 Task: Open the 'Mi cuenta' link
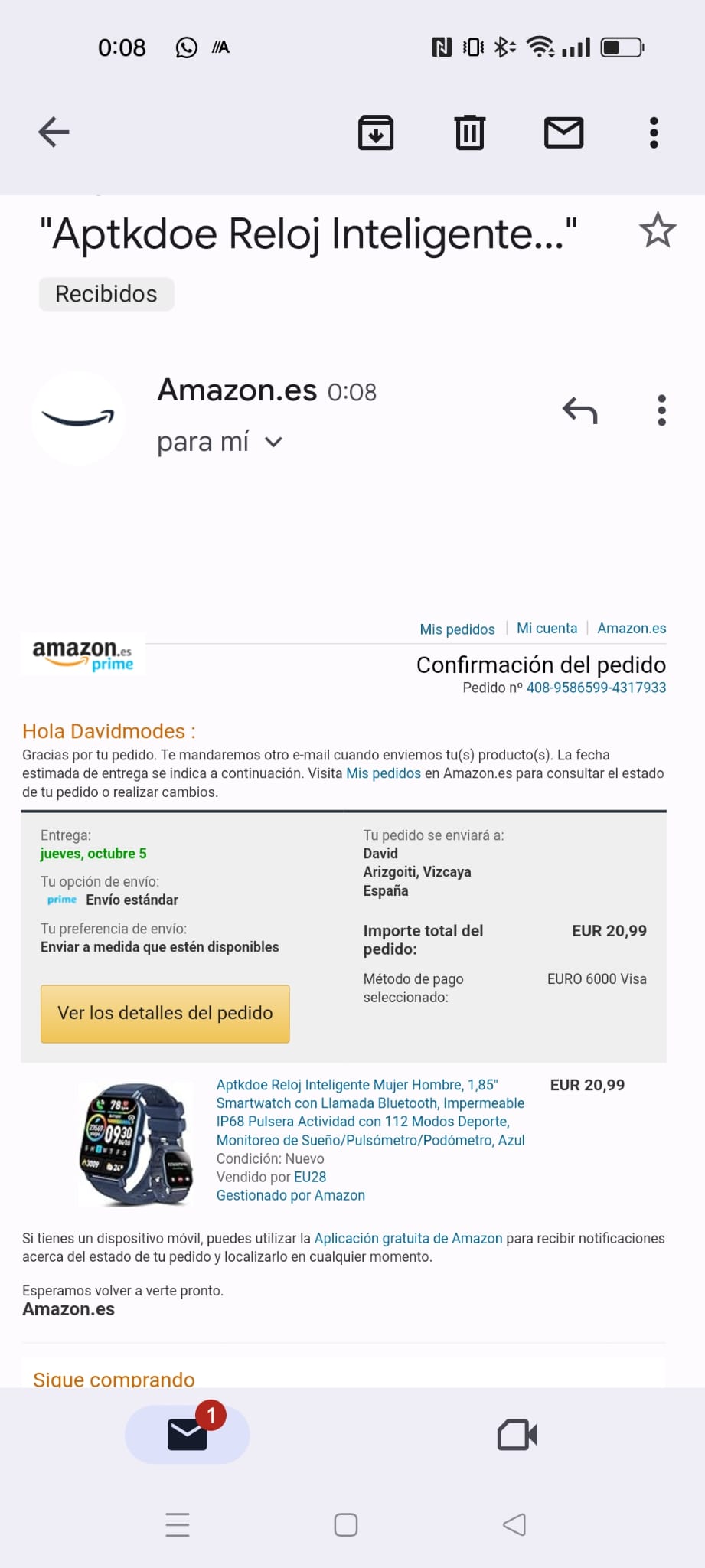coord(547,629)
